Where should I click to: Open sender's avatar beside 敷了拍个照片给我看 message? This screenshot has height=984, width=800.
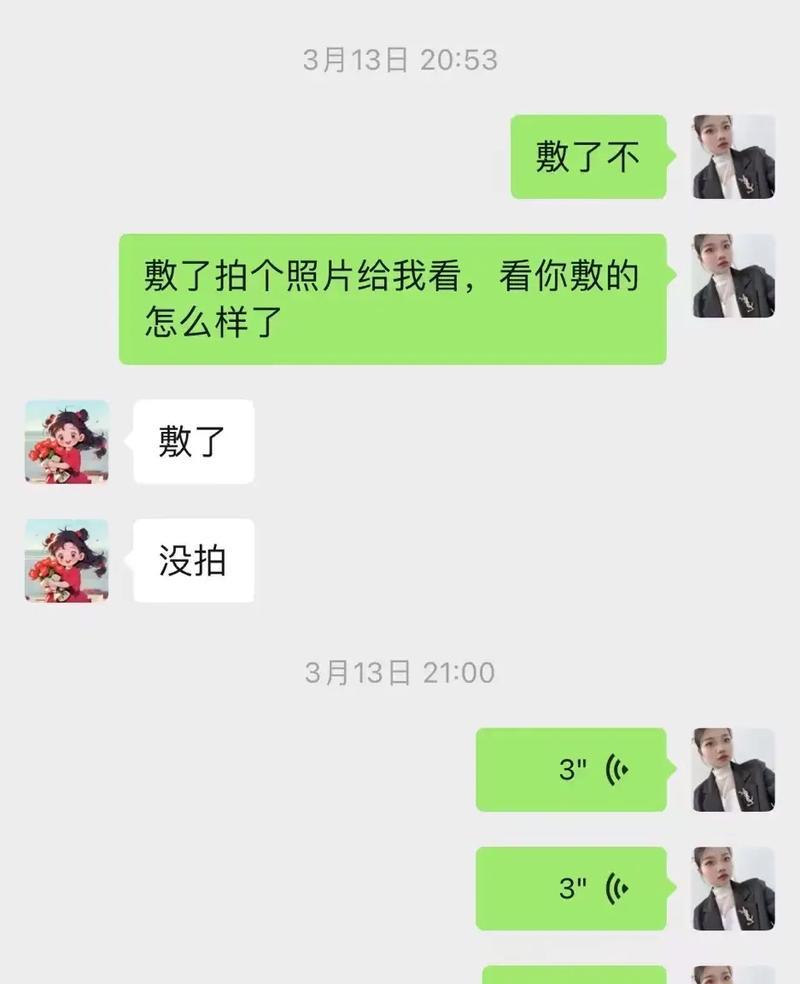[734, 276]
